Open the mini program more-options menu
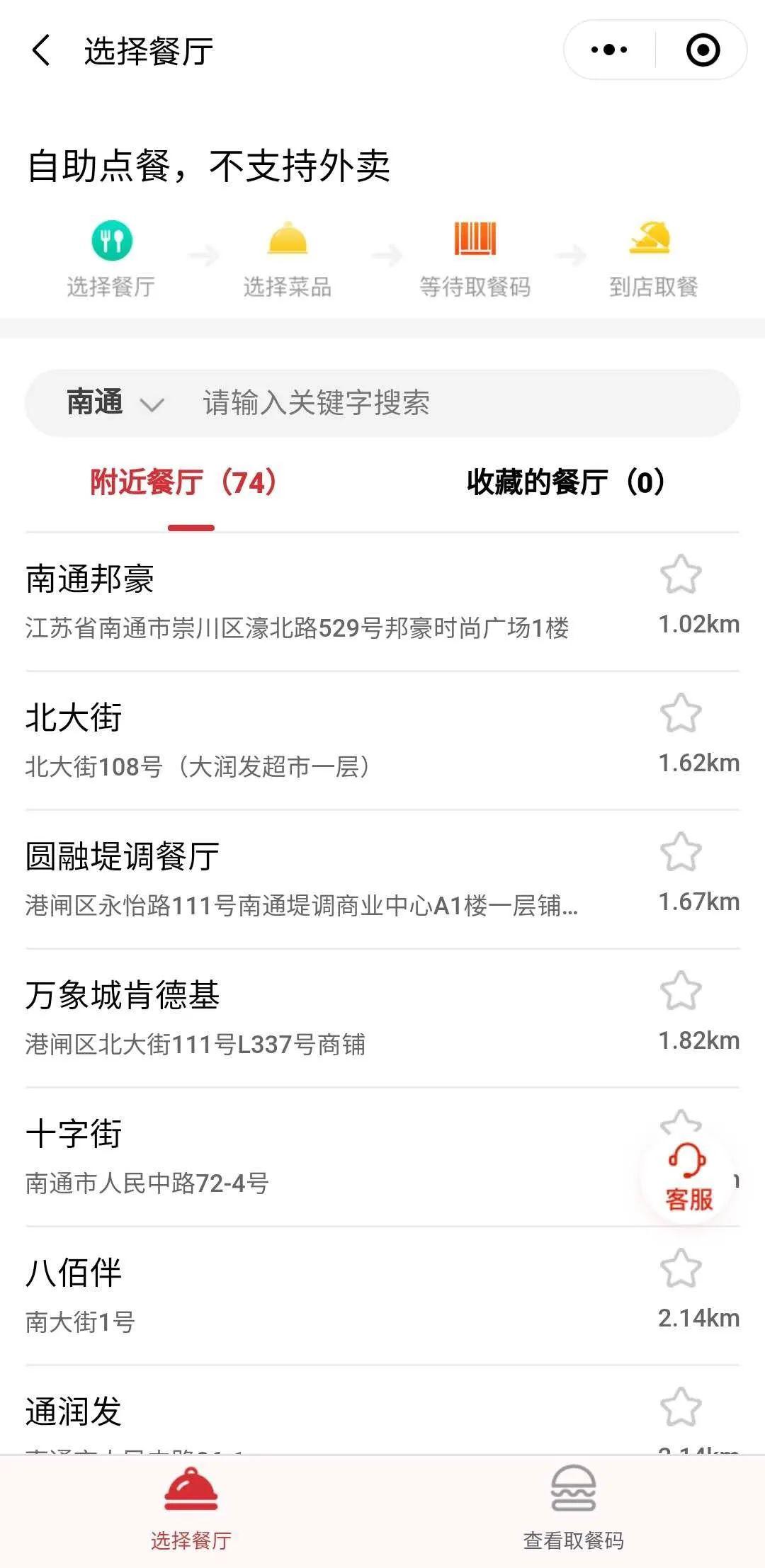765x1568 pixels. (609, 50)
